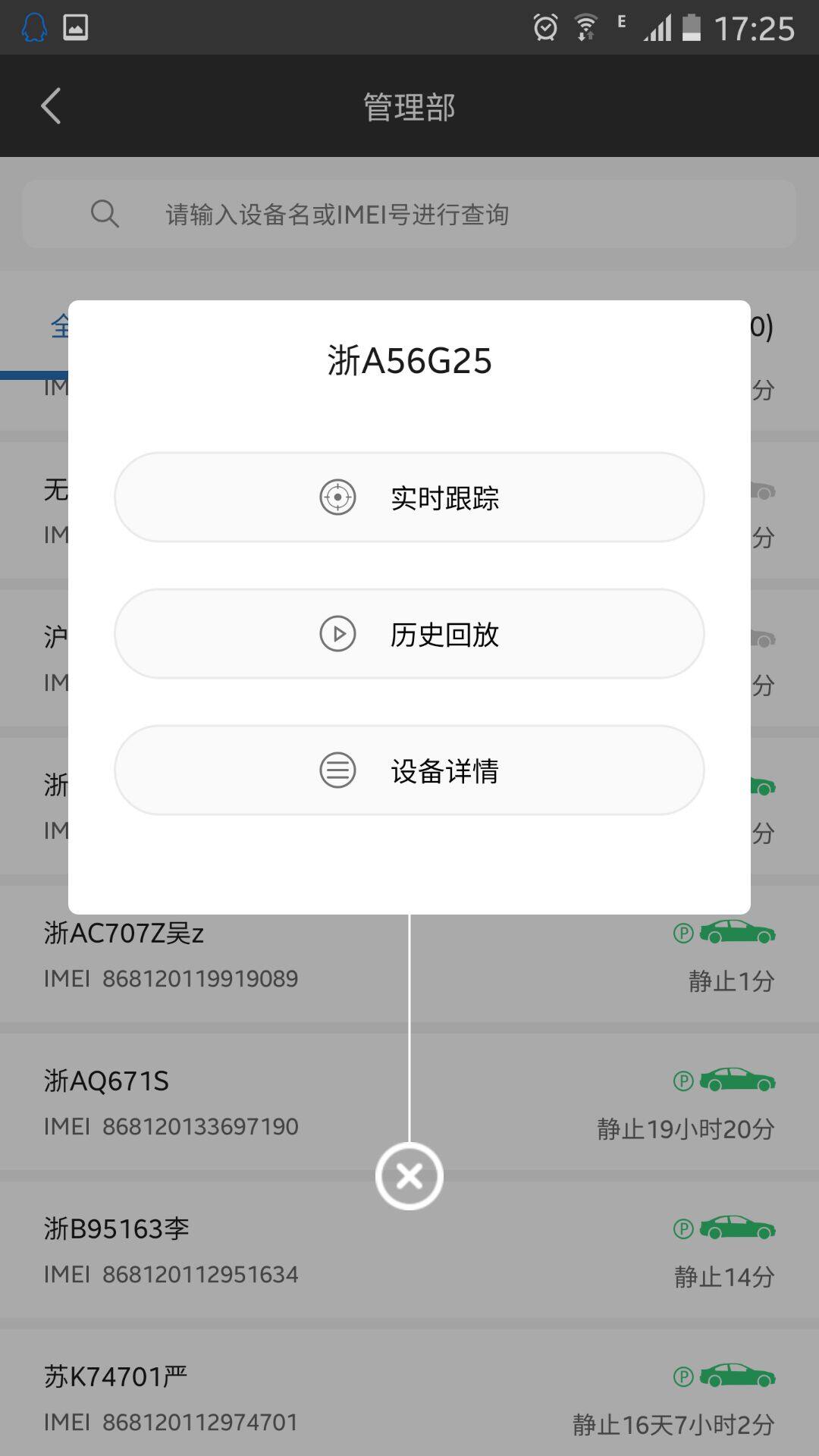This screenshot has width=819, height=1456.
Task: Open 实时跟踪 real-time tracking
Action: [409, 497]
